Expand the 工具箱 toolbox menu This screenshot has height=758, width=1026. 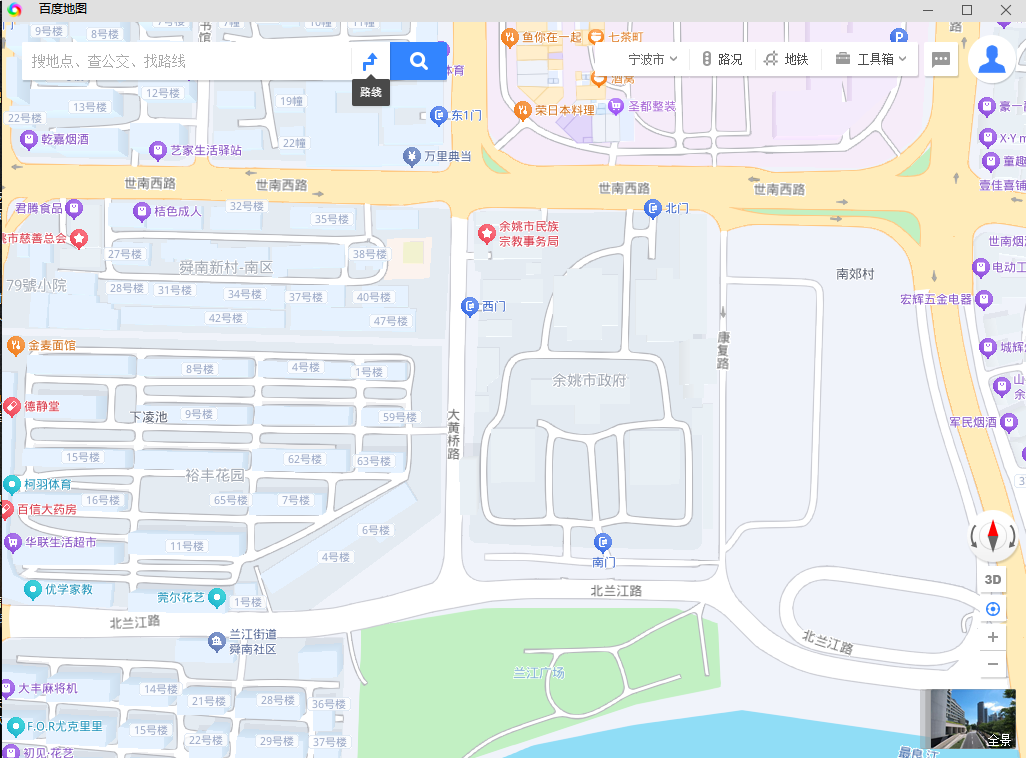871,59
